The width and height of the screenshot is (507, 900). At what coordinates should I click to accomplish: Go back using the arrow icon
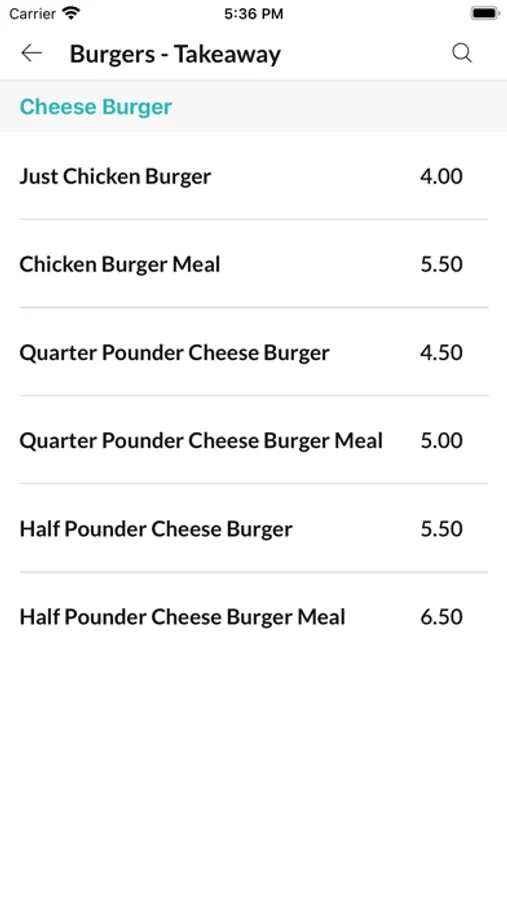pos(32,53)
